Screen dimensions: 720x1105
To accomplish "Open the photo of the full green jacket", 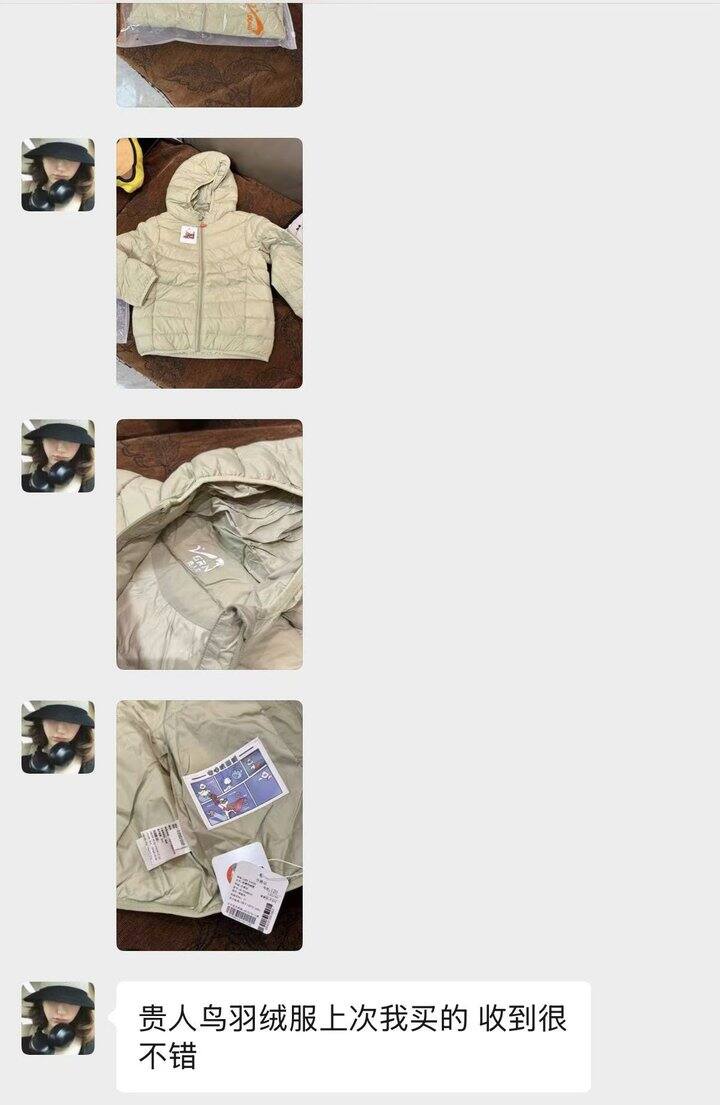I will pyautogui.click(x=209, y=263).
